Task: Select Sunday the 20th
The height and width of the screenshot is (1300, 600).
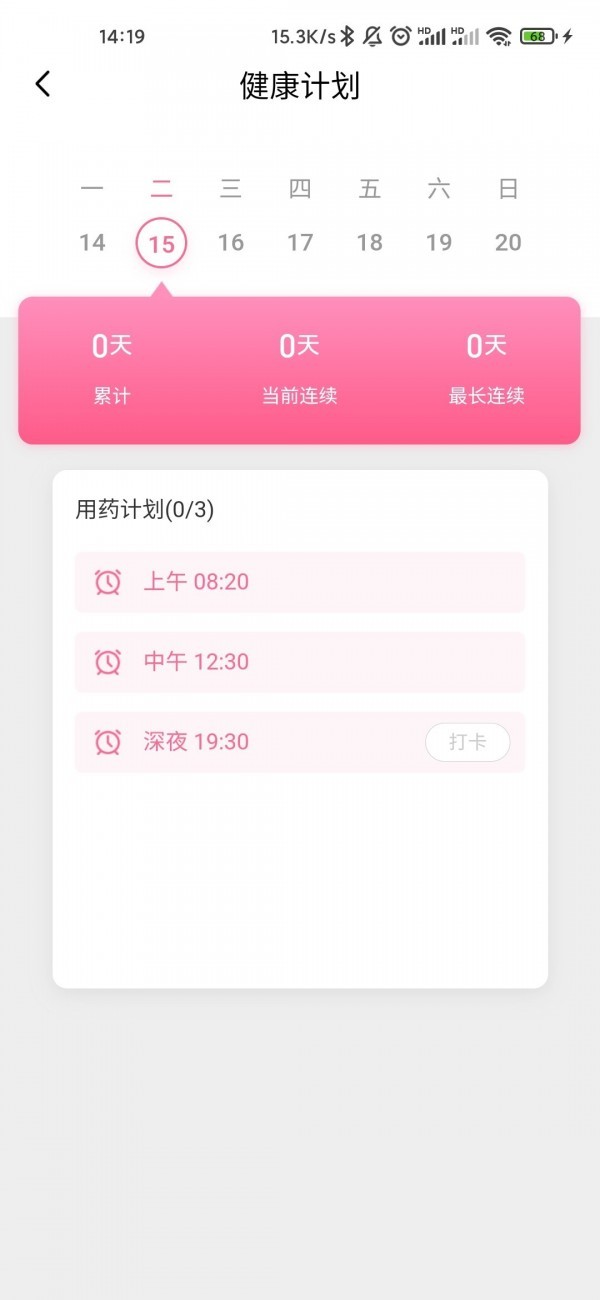Action: point(508,242)
